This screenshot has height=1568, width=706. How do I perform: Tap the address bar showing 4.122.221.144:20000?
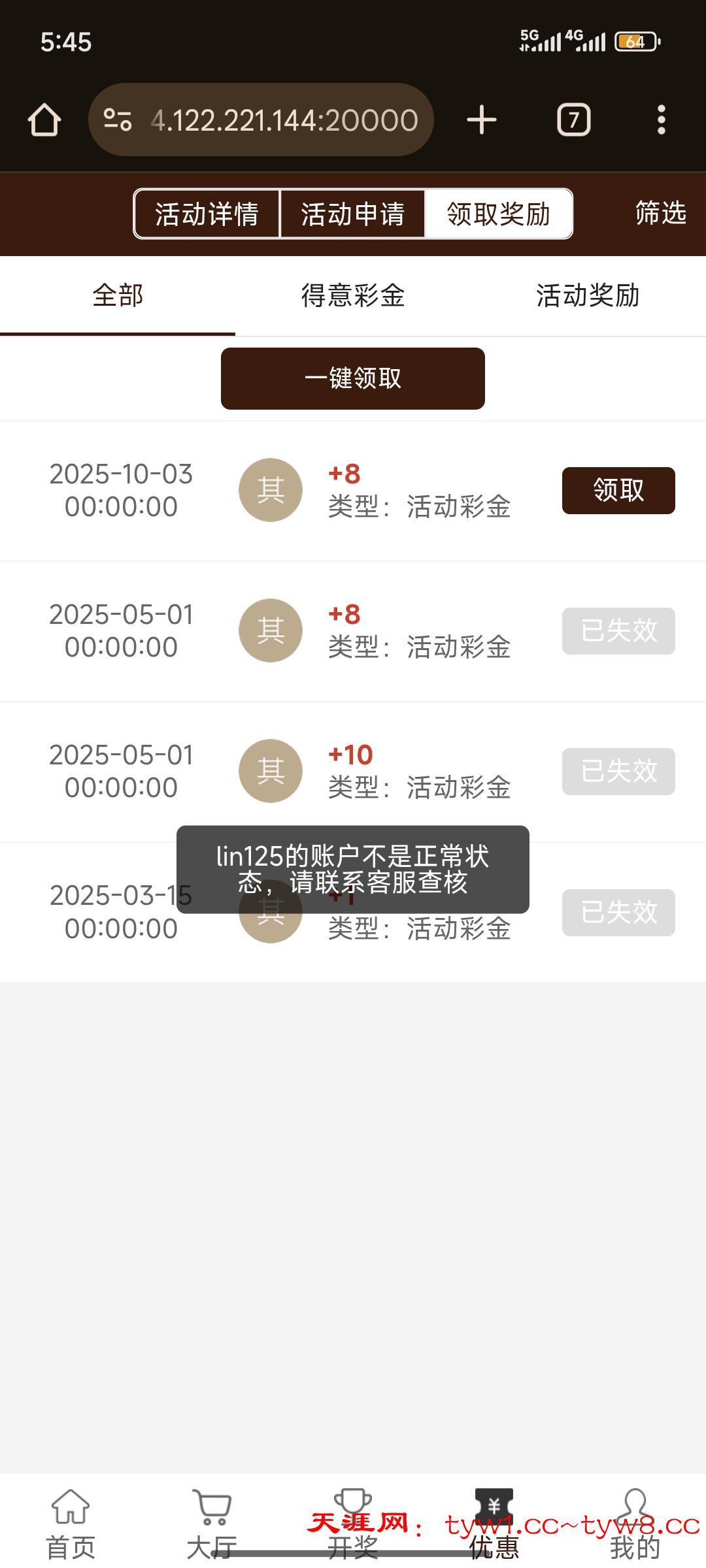point(261,120)
